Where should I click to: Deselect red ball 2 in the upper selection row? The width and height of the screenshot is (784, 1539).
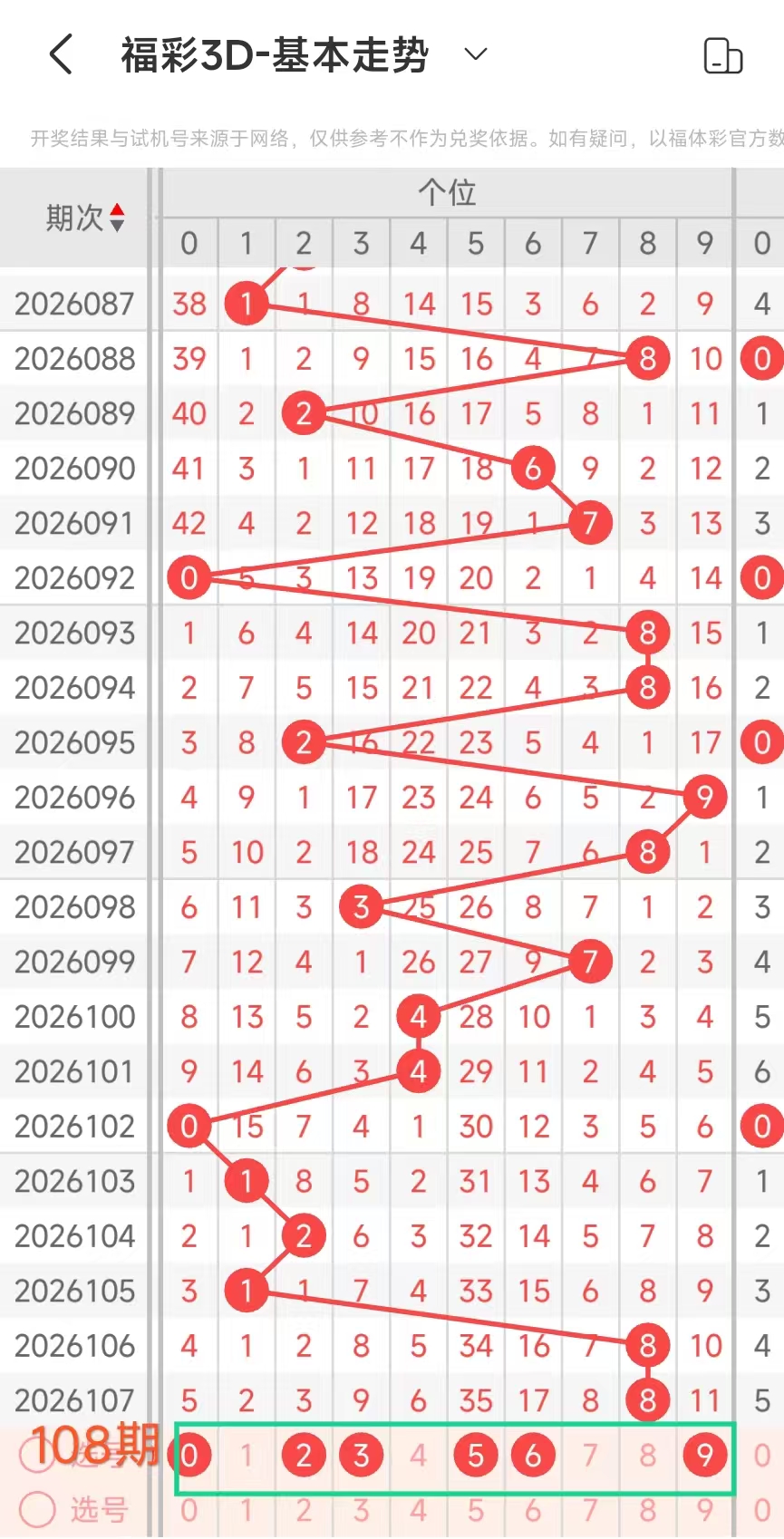(x=304, y=1456)
